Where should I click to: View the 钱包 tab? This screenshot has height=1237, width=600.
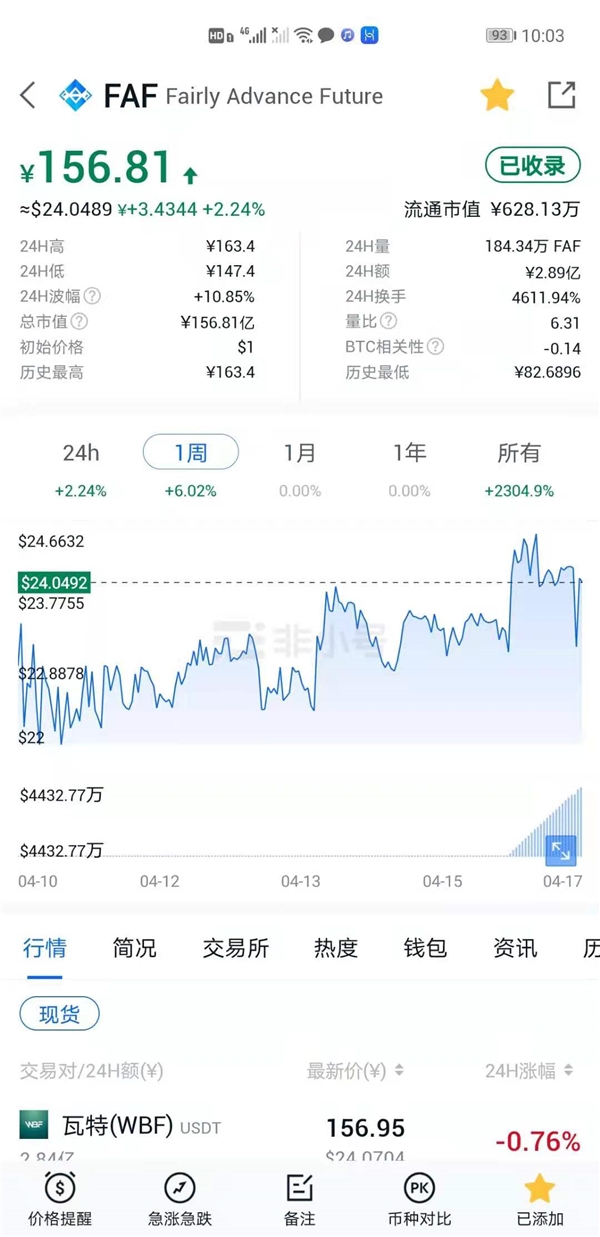pos(425,948)
